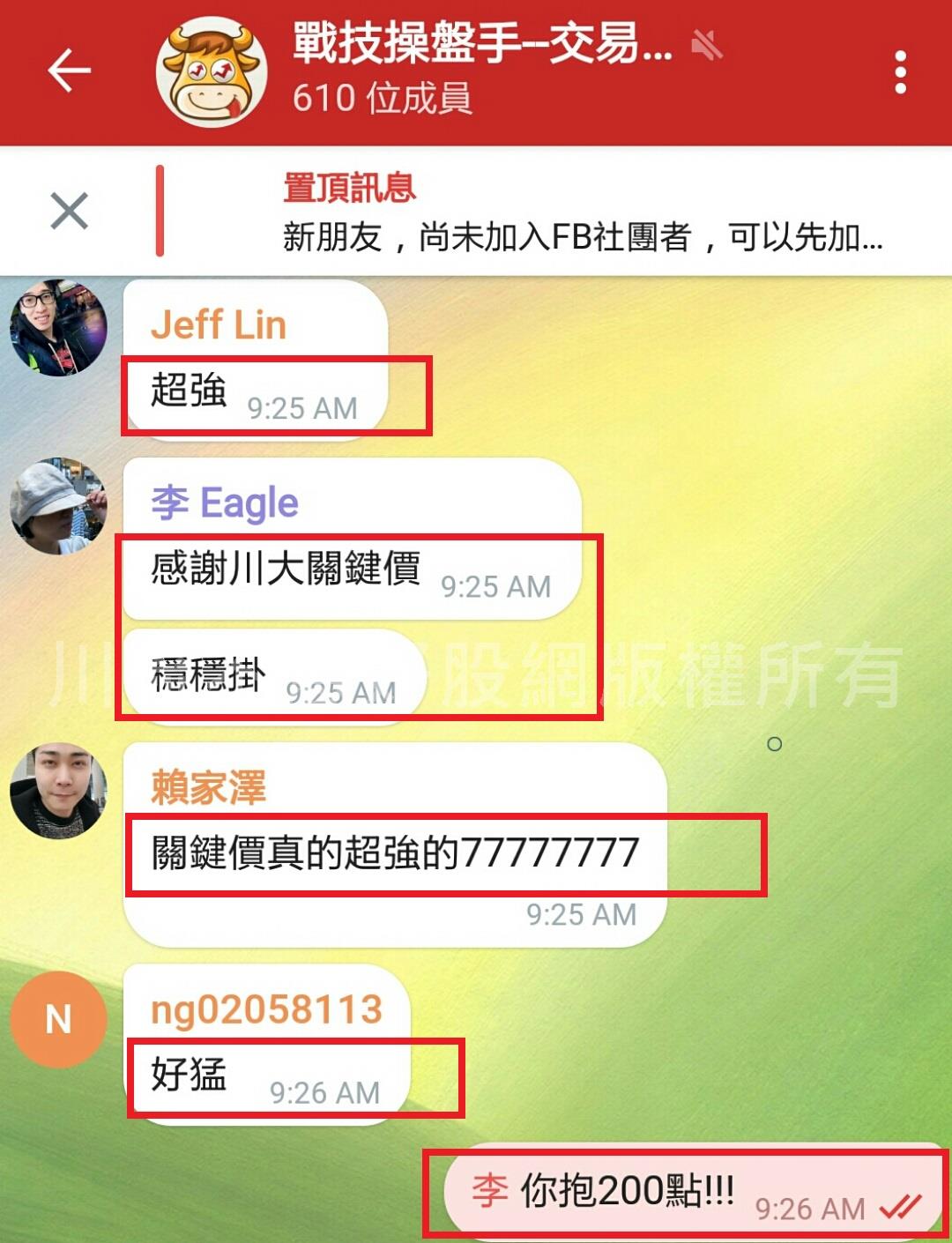The height and width of the screenshot is (1243, 952).
Task: Tap the sender name Jeff Lin
Action: pos(219,324)
